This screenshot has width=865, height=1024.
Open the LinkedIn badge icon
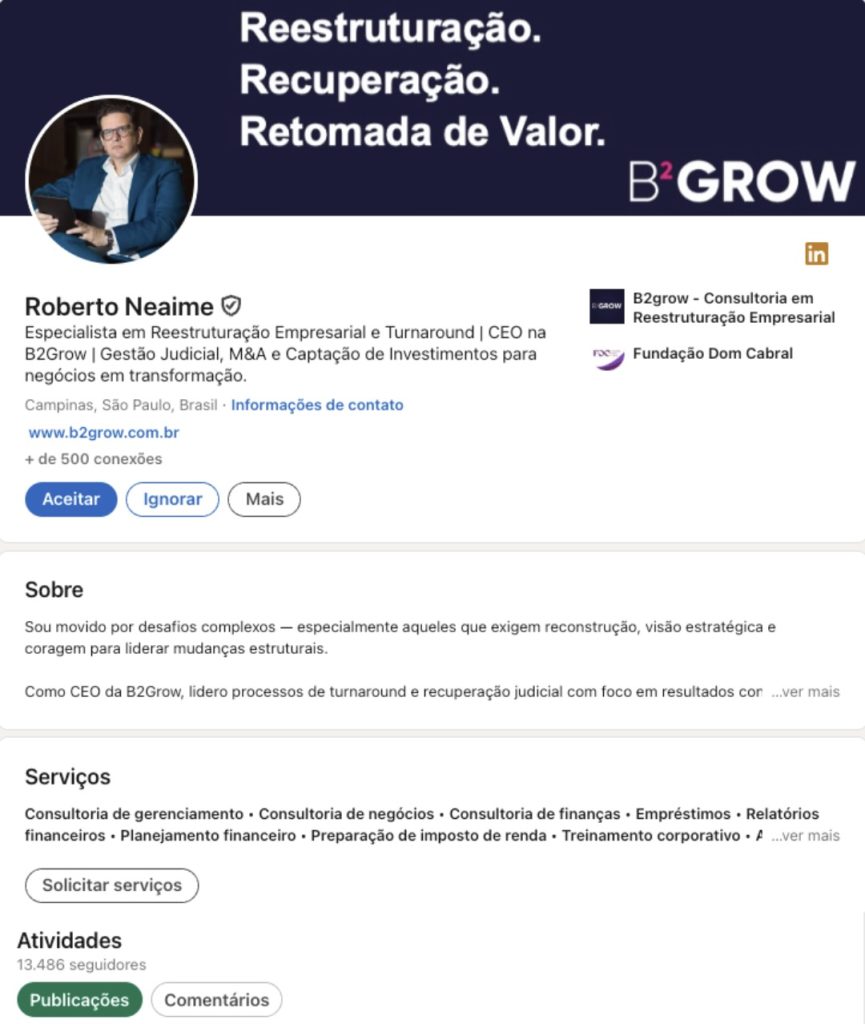tap(816, 254)
